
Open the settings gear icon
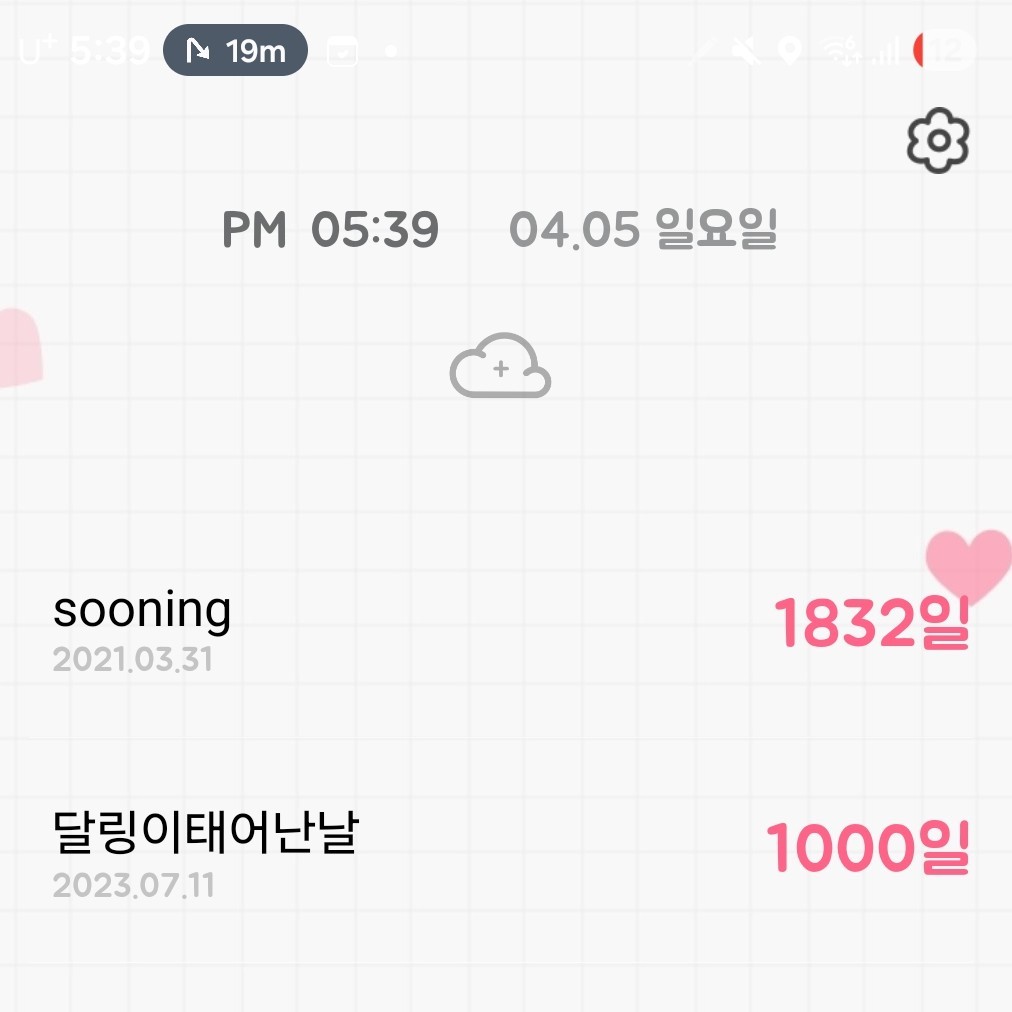[x=937, y=141]
